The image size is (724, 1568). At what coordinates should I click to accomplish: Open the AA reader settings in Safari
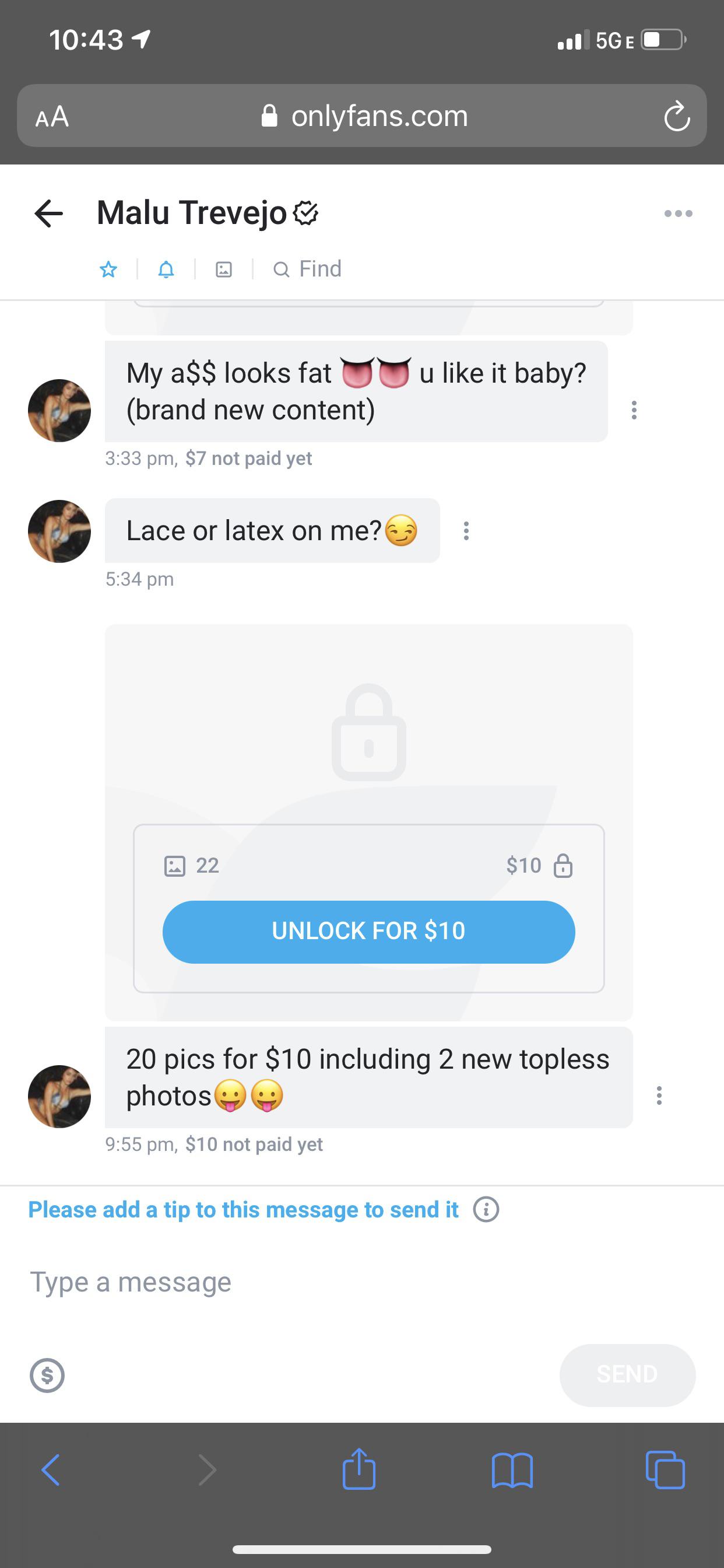pyautogui.click(x=52, y=116)
